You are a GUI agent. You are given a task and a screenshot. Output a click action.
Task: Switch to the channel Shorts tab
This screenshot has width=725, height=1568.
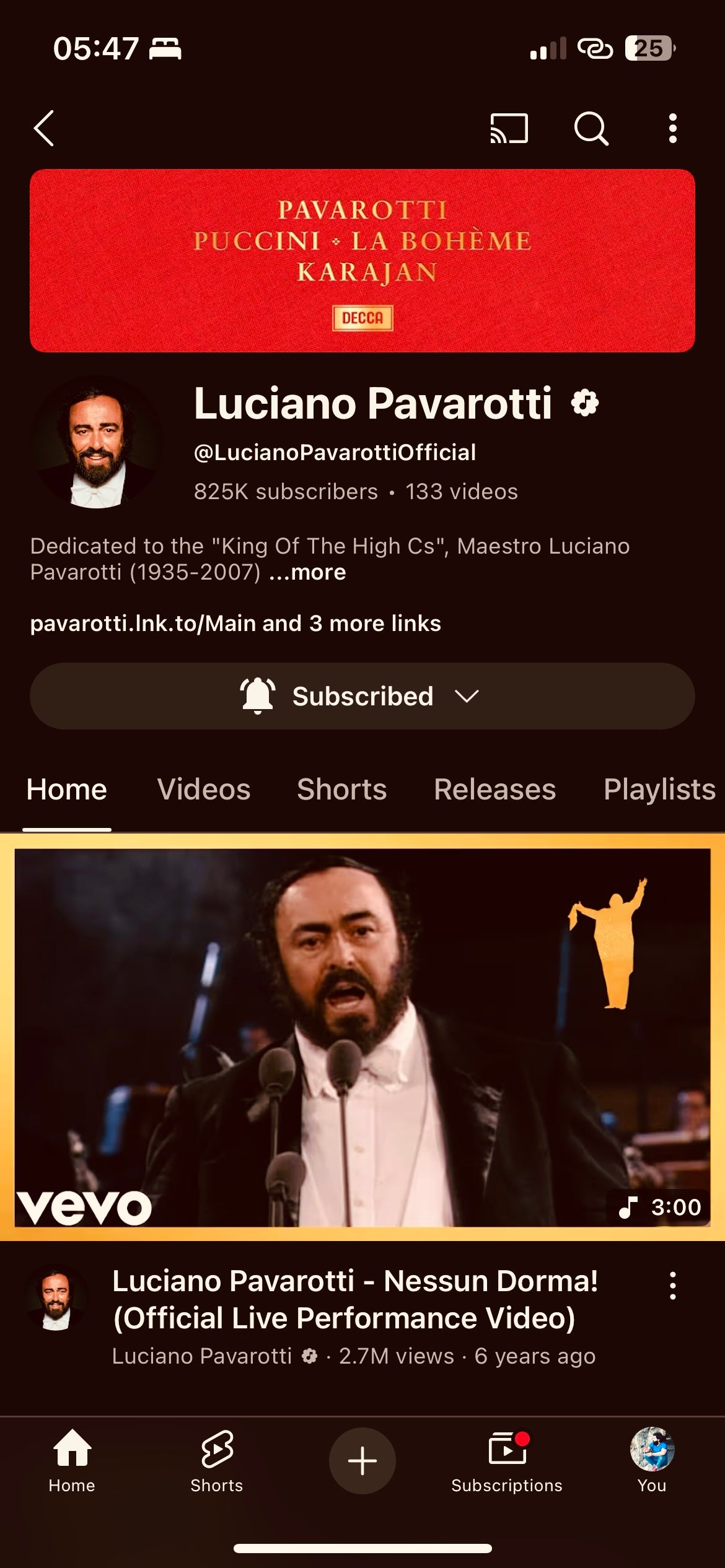tap(341, 790)
